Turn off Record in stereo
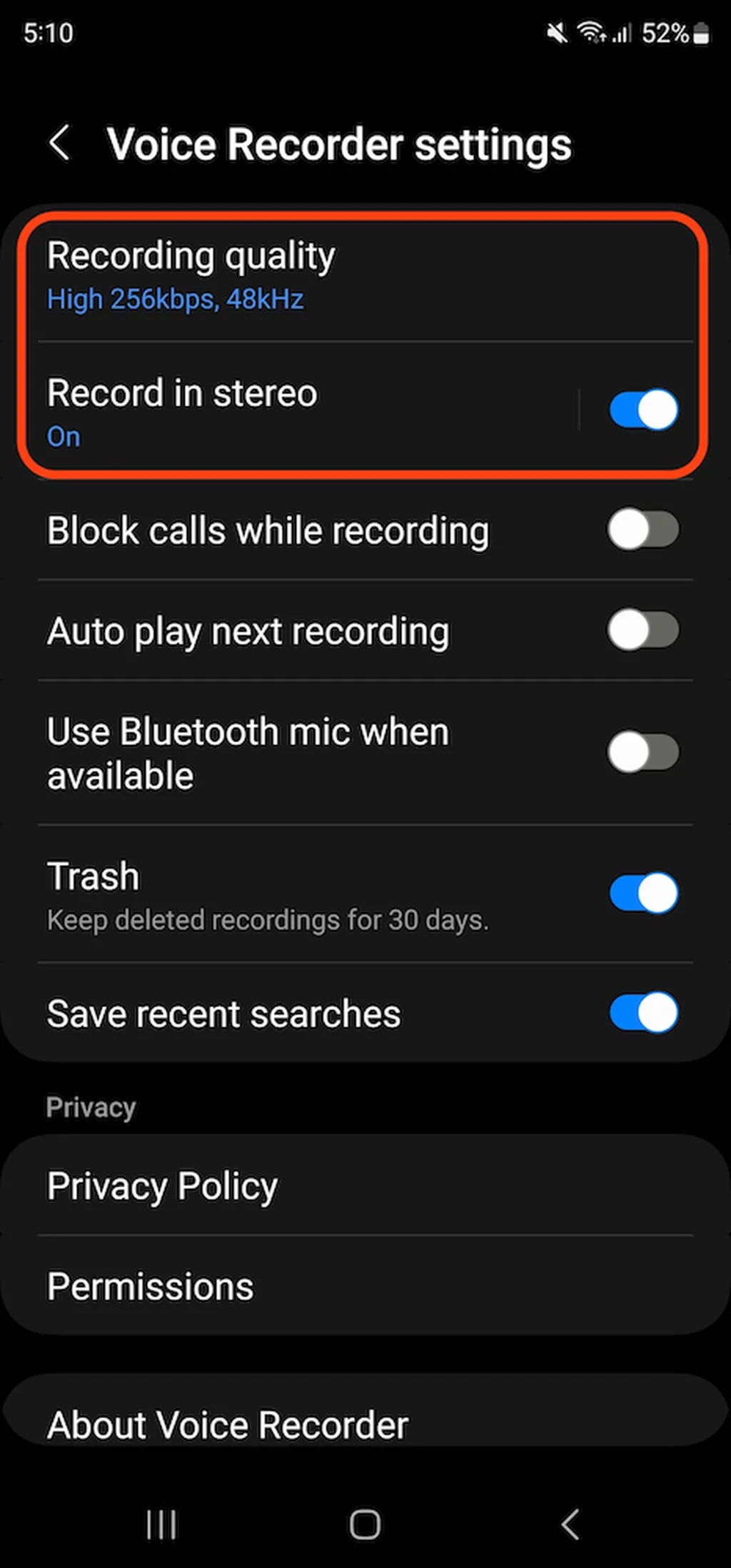731x1568 pixels. click(643, 410)
